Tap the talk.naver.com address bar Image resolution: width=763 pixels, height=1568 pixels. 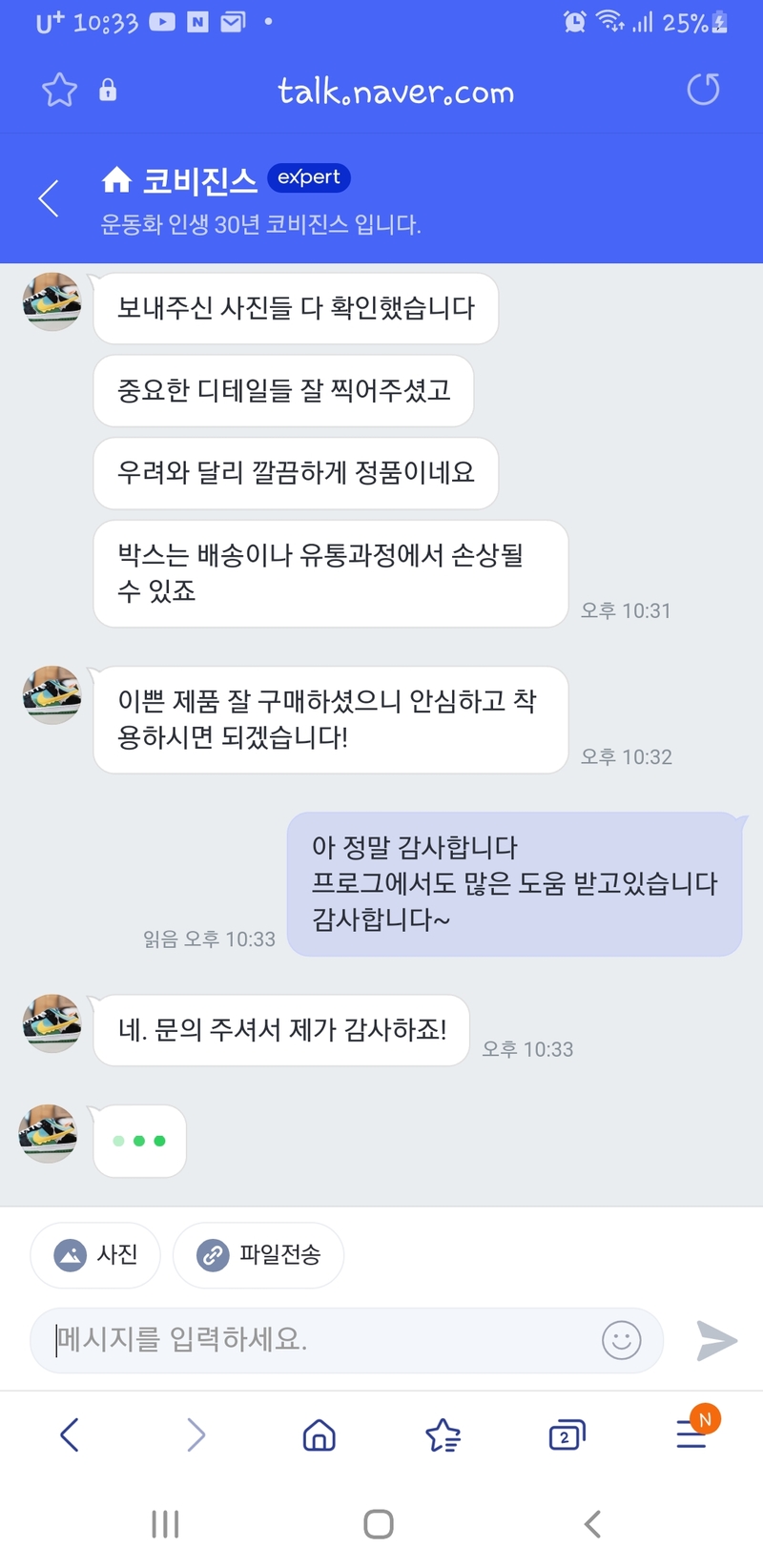pos(395,93)
